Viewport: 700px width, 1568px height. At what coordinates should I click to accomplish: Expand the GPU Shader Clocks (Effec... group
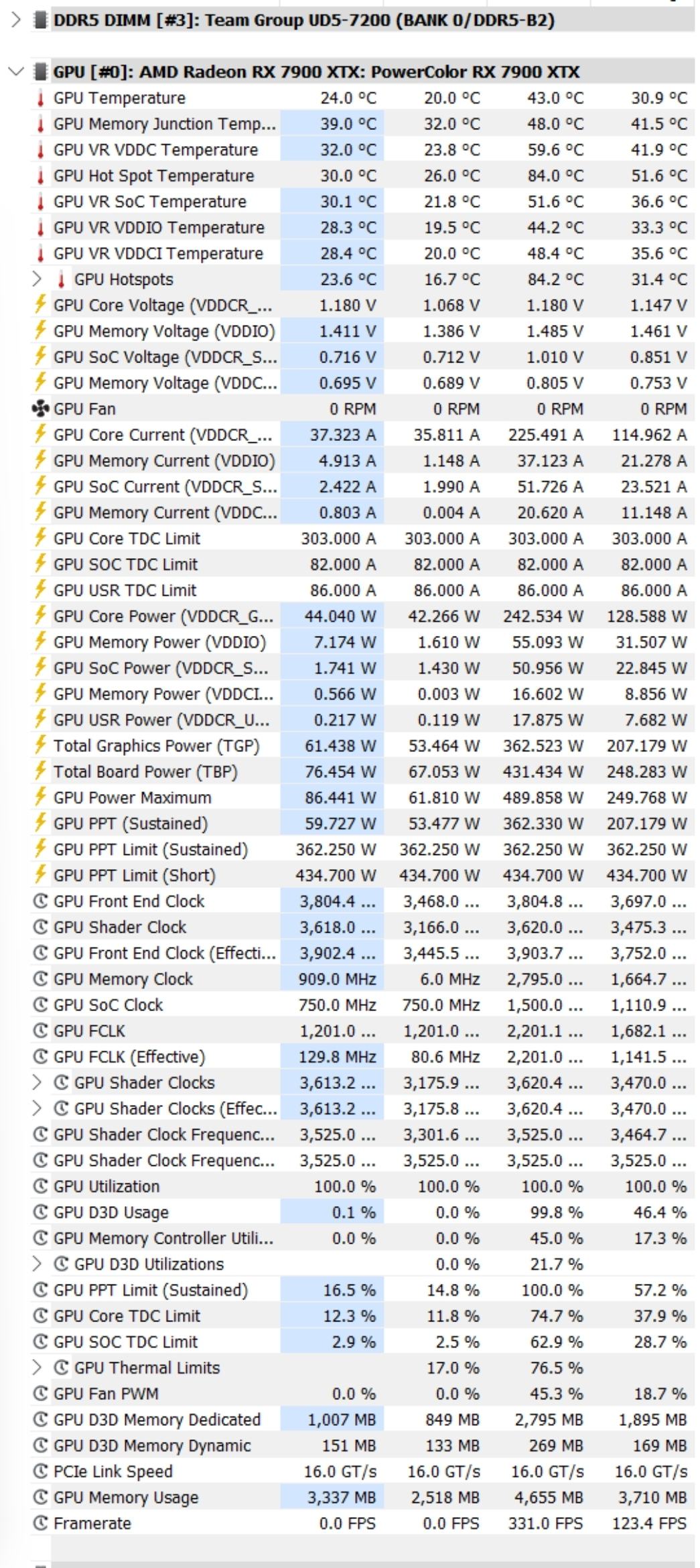[x=38, y=1109]
